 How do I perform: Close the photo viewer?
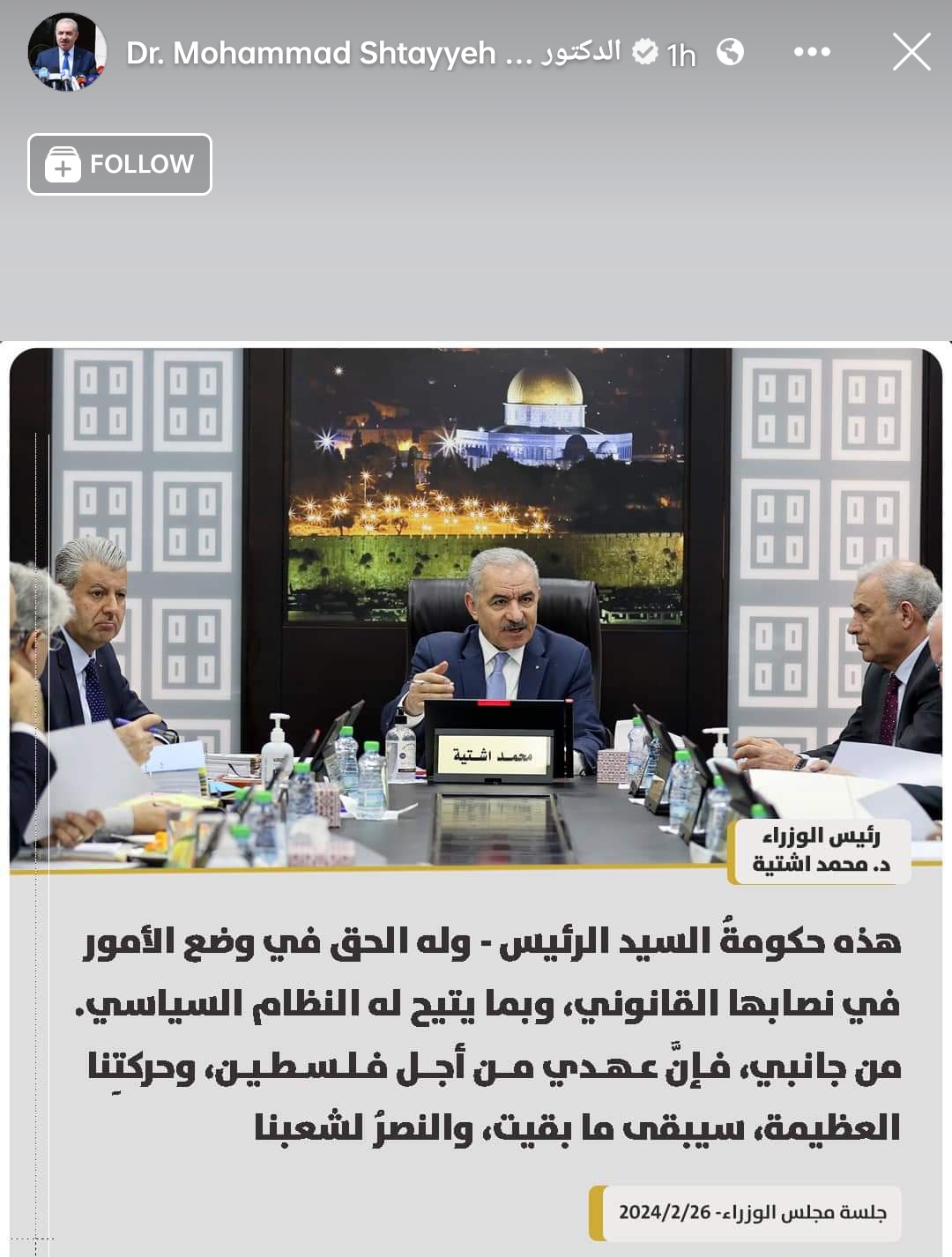(911, 52)
